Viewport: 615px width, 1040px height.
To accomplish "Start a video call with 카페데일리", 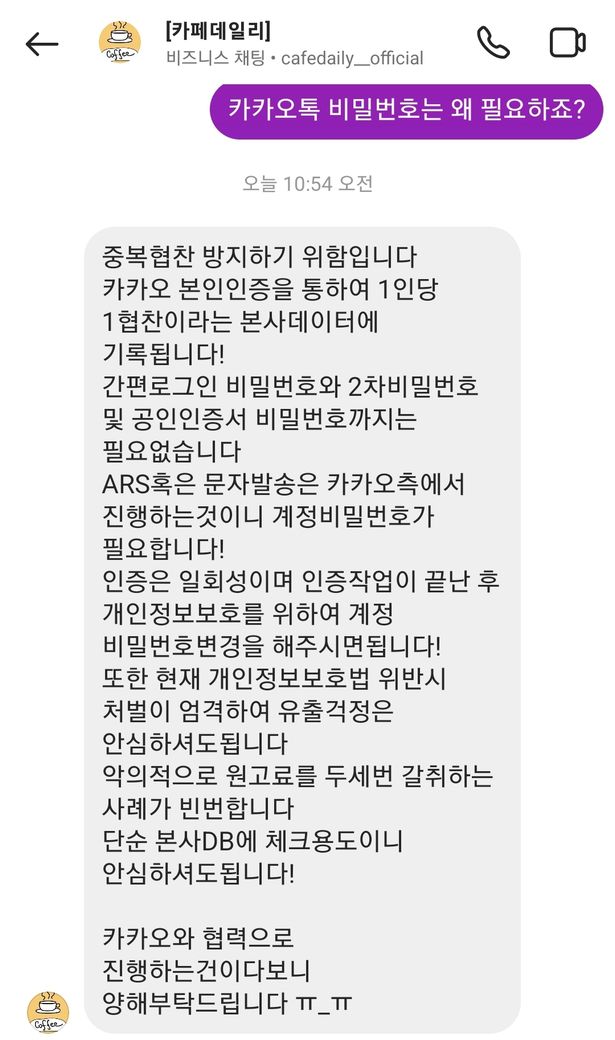I will pos(567,43).
